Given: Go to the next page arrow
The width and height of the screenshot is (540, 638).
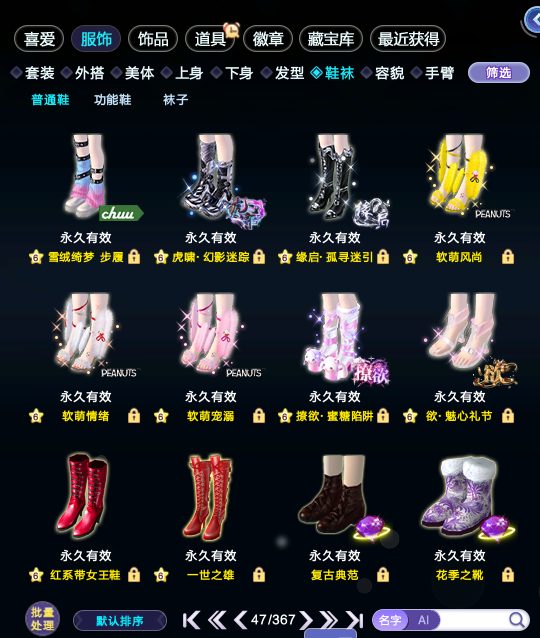Looking at the screenshot, I should point(306,620).
